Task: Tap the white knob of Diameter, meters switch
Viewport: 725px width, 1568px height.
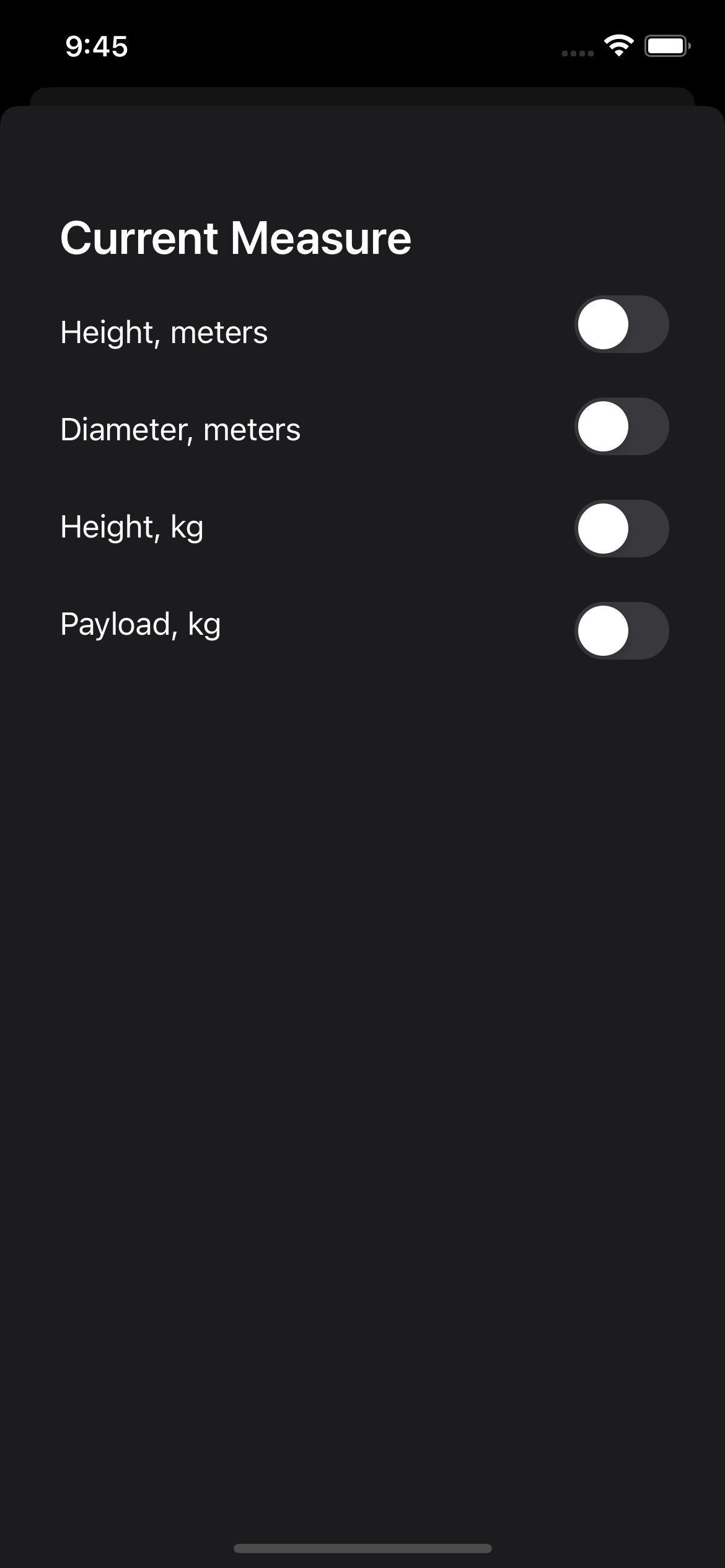Action: point(604,427)
